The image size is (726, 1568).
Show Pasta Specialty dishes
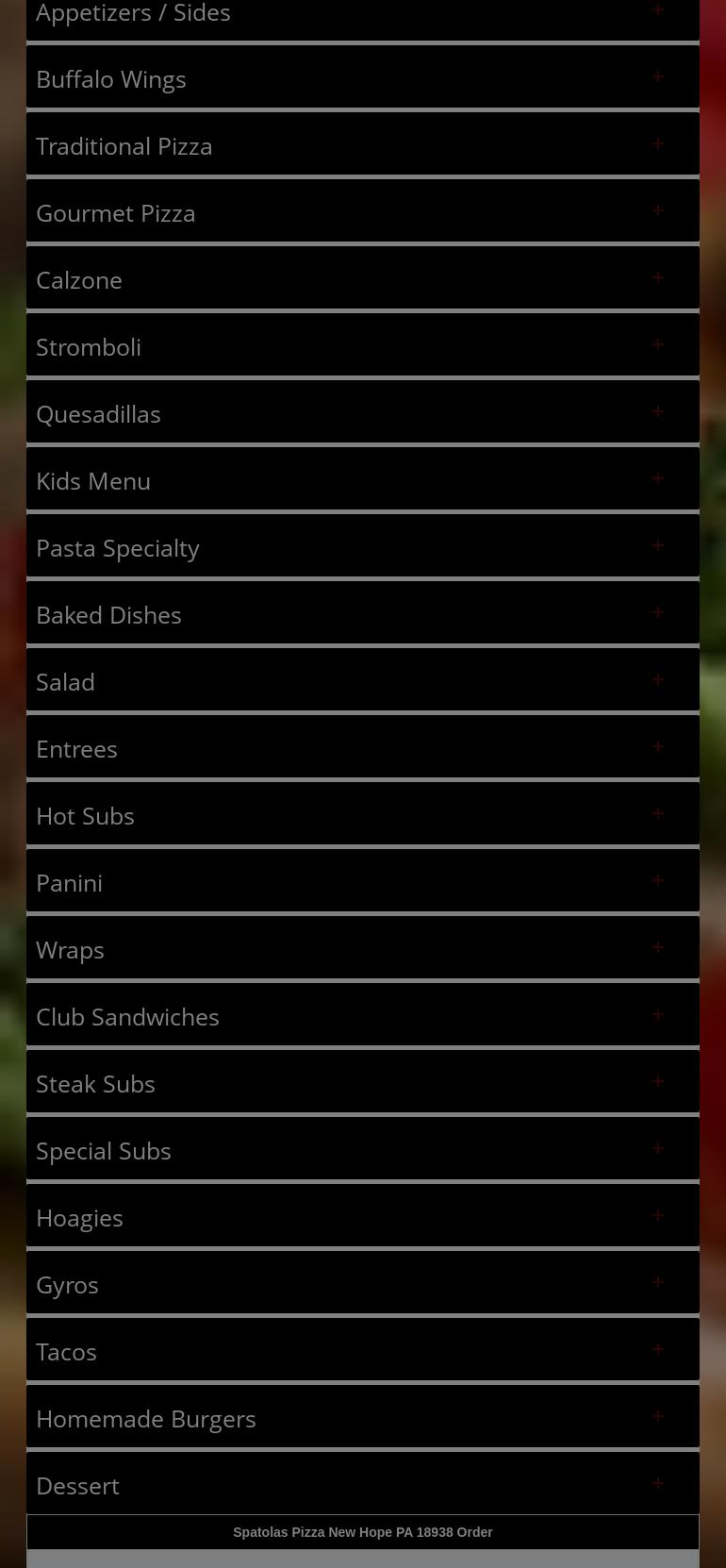[363, 547]
